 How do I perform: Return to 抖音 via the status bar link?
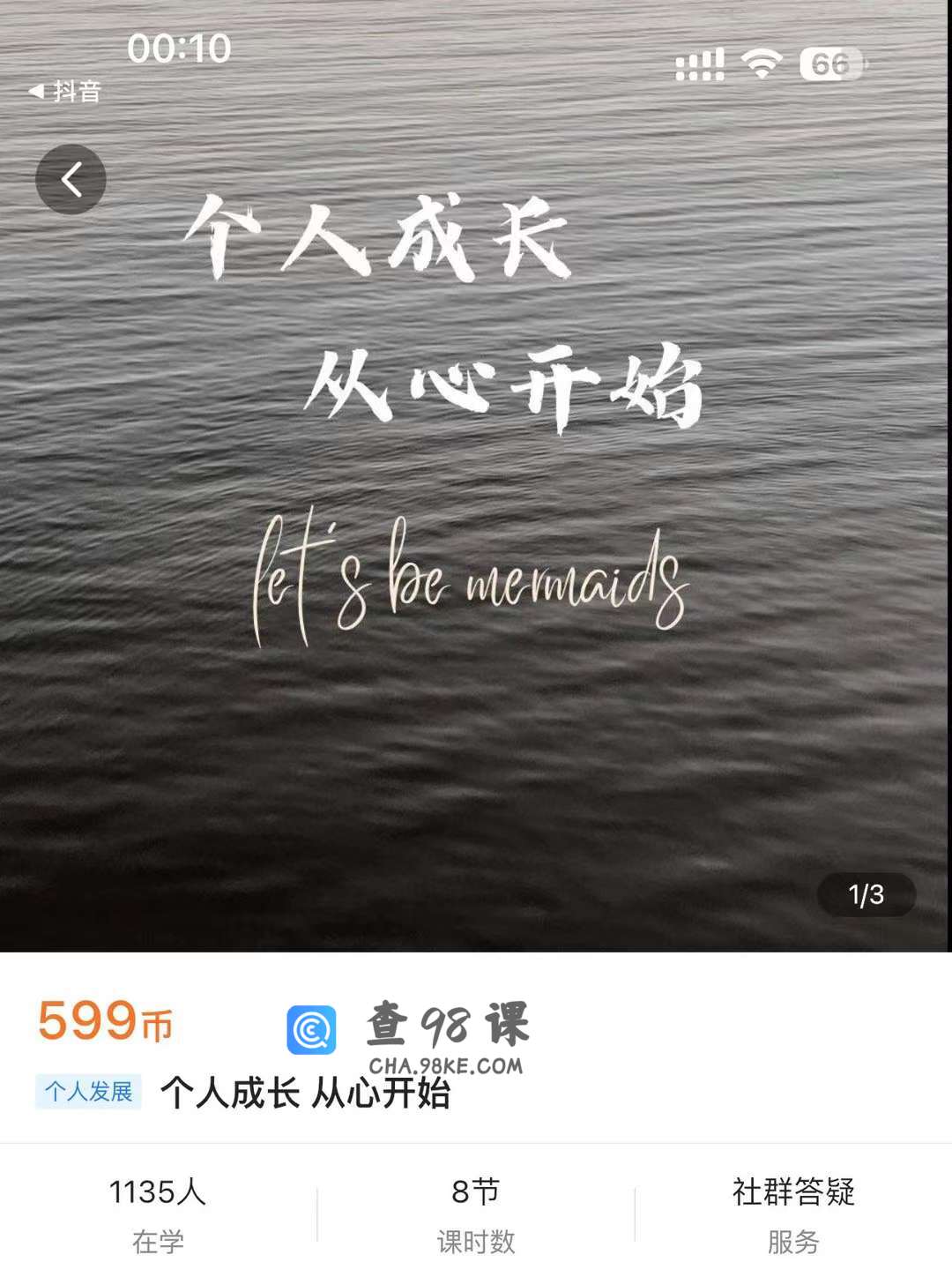point(66,91)
